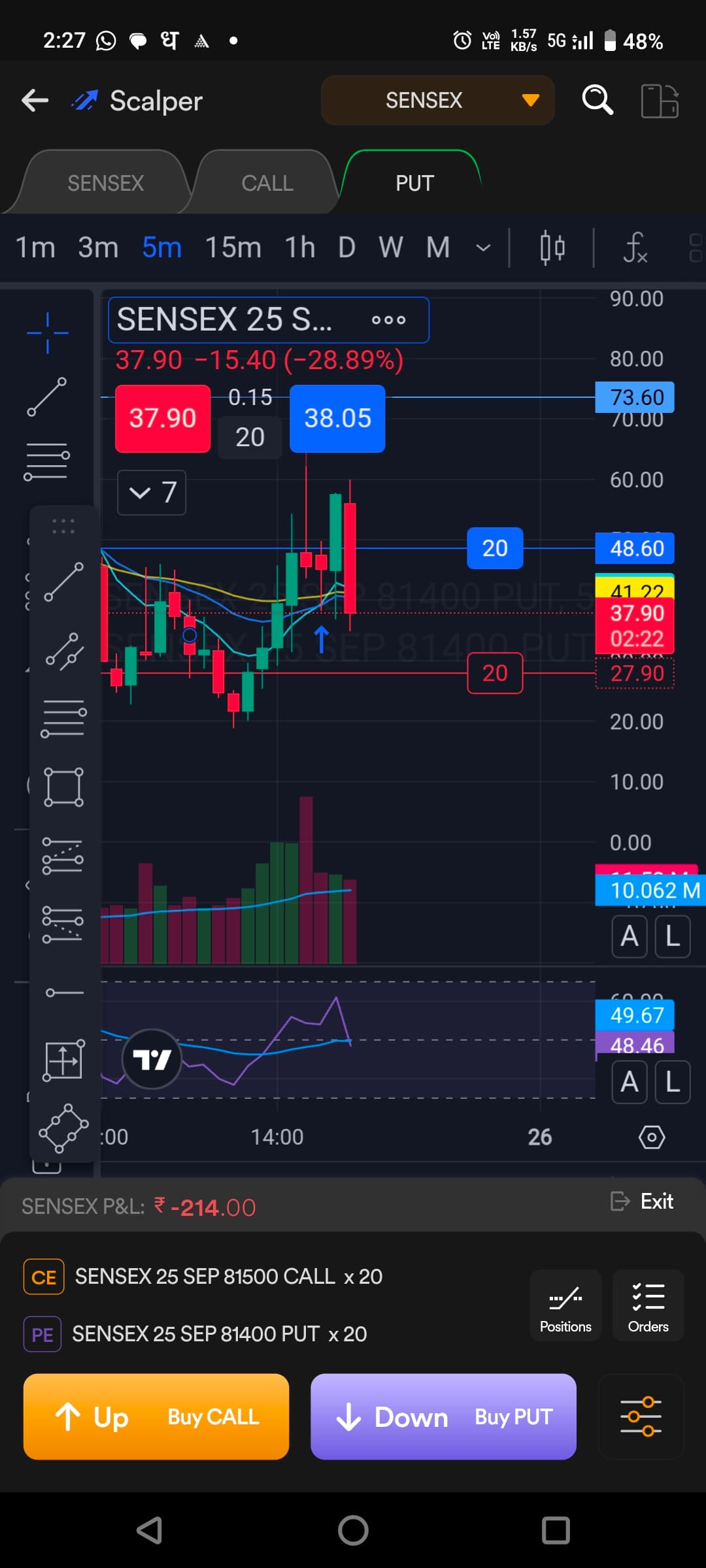
Task: Tap the red 37.90 sell price button
Action: click(163, 418)
